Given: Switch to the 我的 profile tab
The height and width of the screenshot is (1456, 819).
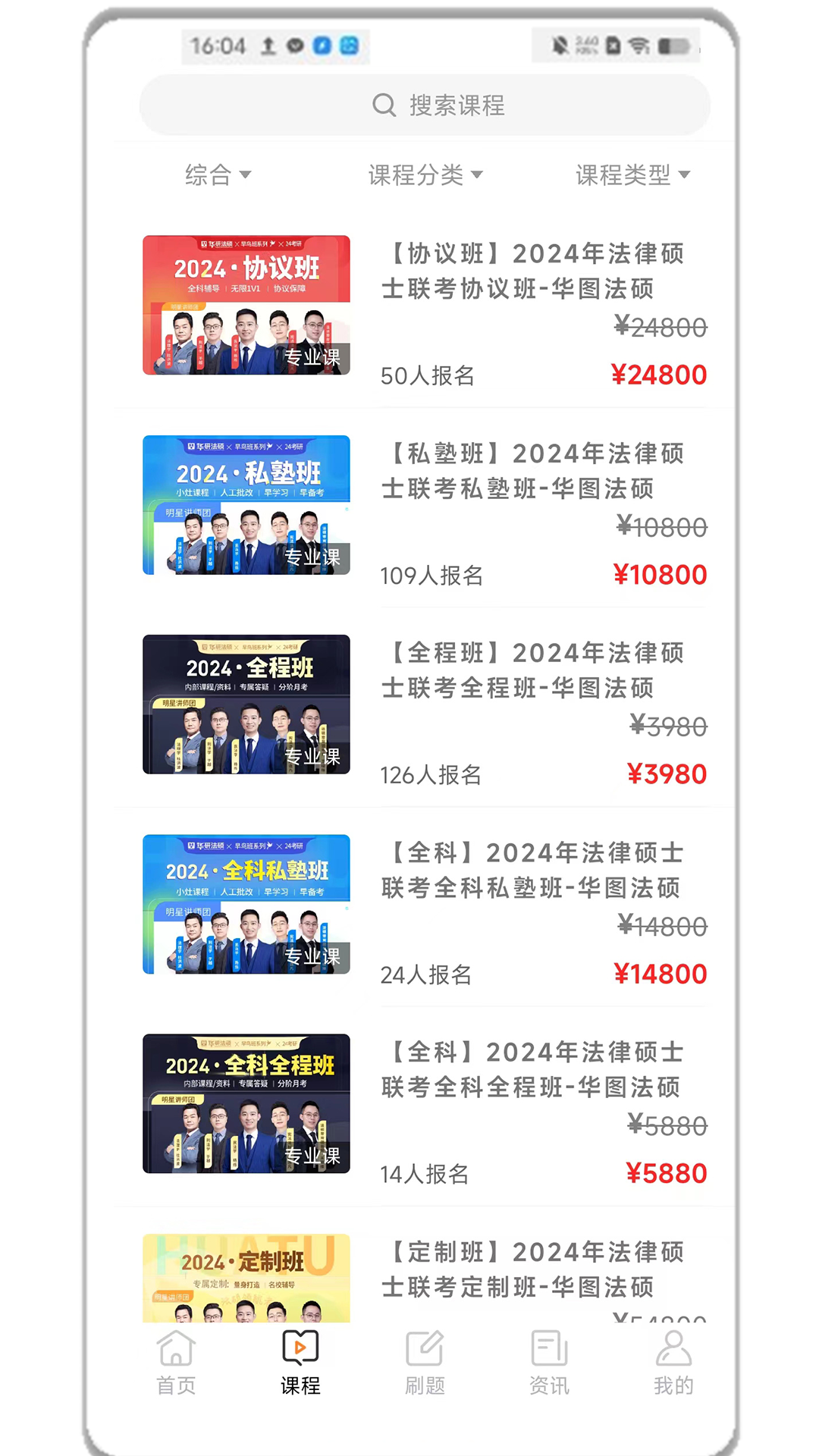Looking at the screenshot, I should (x=673, y=1363).
